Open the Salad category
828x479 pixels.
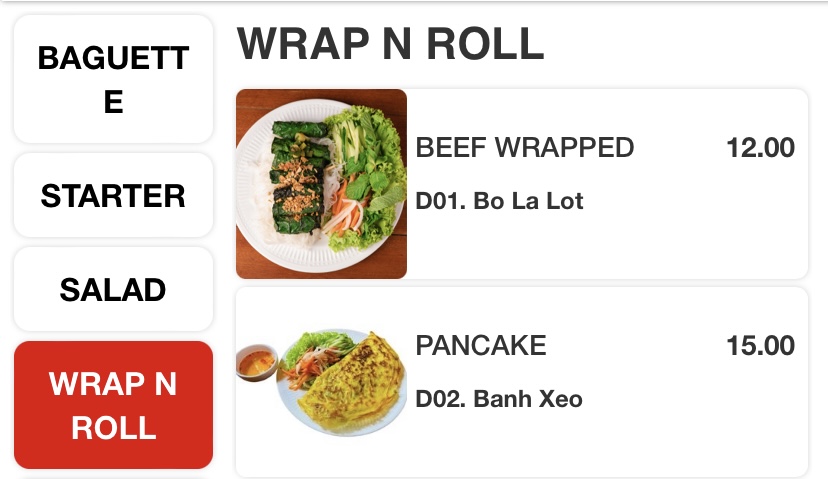(113, 290)
